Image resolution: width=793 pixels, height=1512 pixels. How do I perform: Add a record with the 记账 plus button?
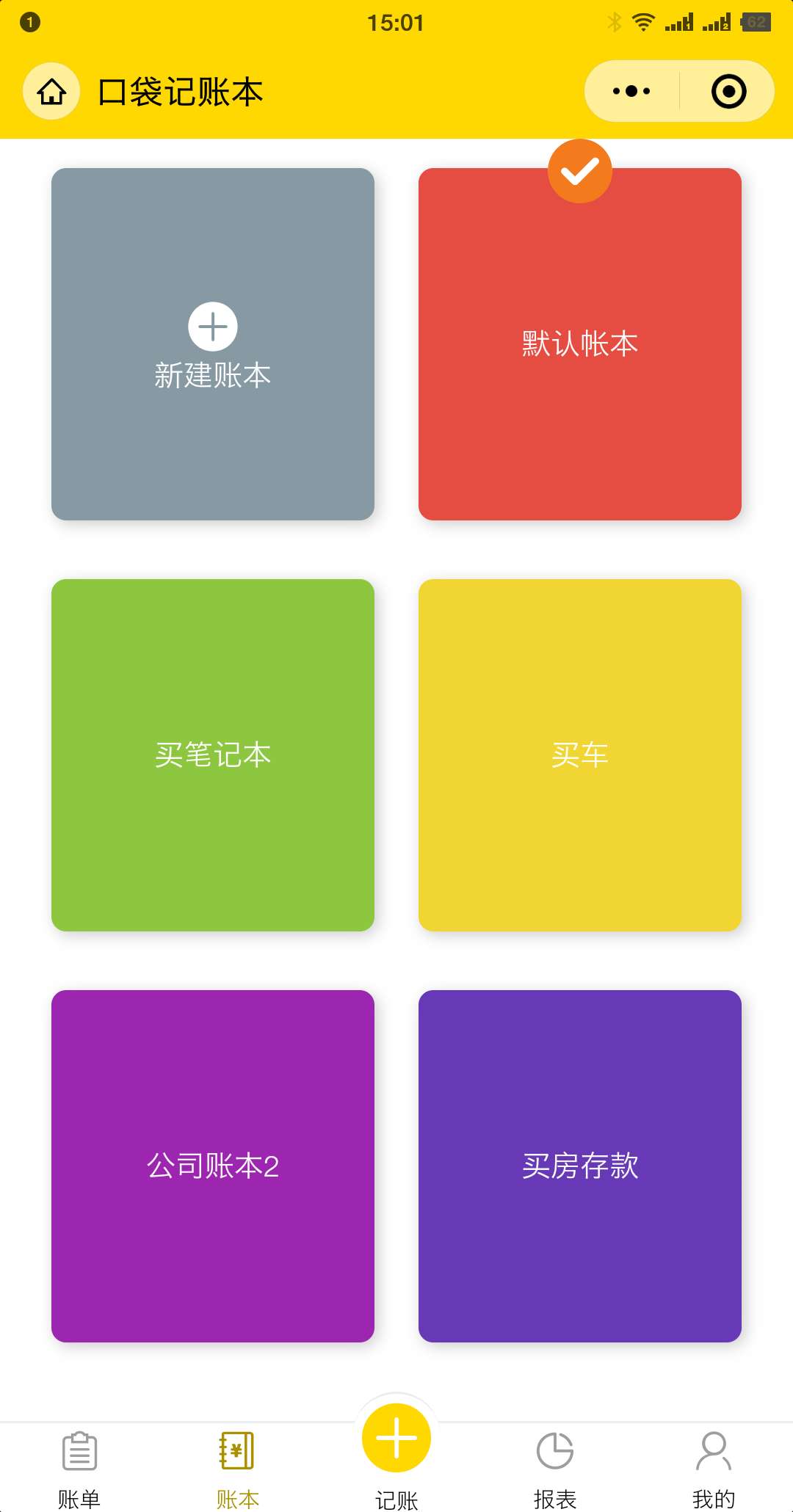(396, 1438)
